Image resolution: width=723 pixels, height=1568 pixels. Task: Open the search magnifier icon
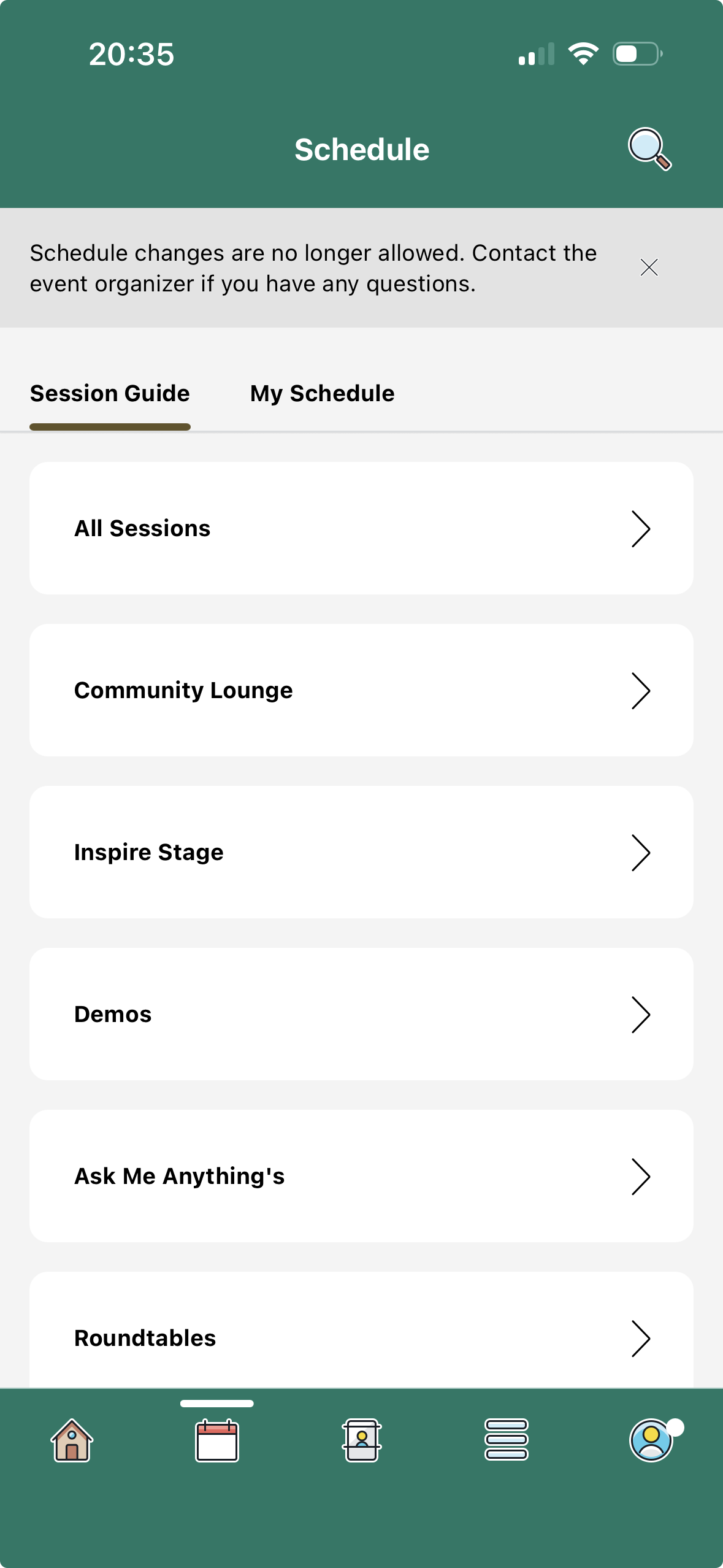pyautogui.click(x=649, y=148)
